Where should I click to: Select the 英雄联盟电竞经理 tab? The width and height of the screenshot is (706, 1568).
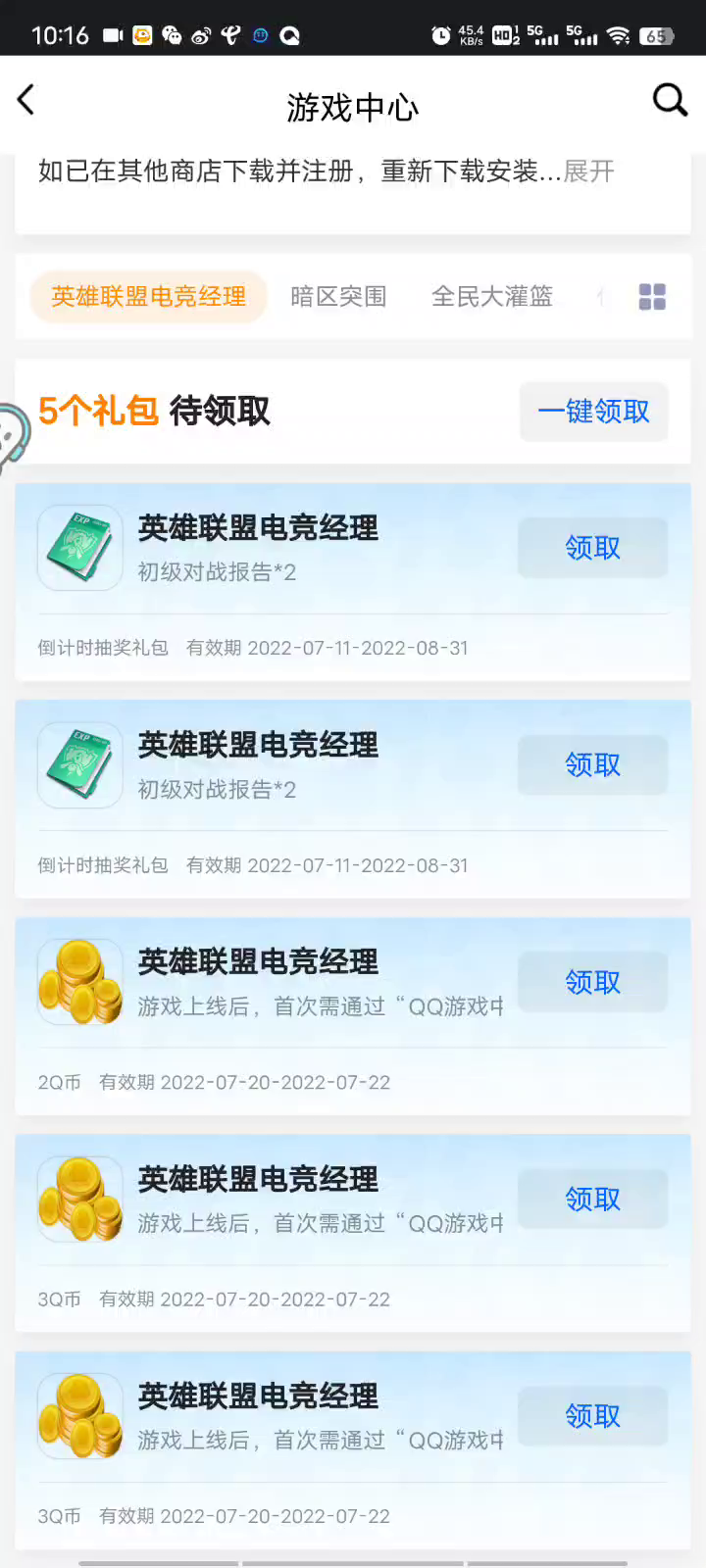click(148, 296)
